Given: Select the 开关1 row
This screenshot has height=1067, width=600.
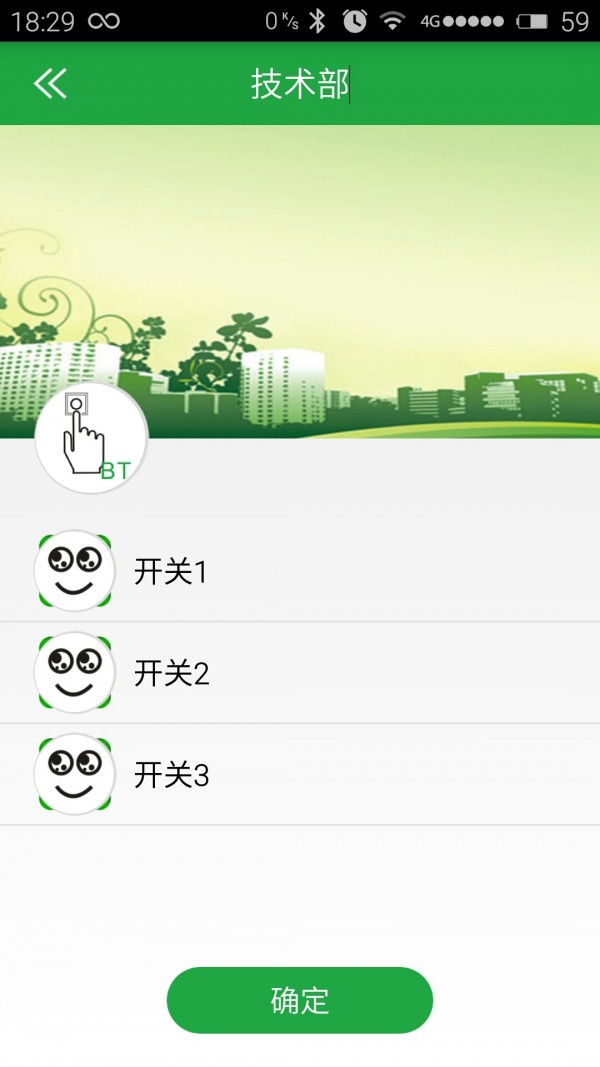Looking at the screenshot, I should (300, 572).
